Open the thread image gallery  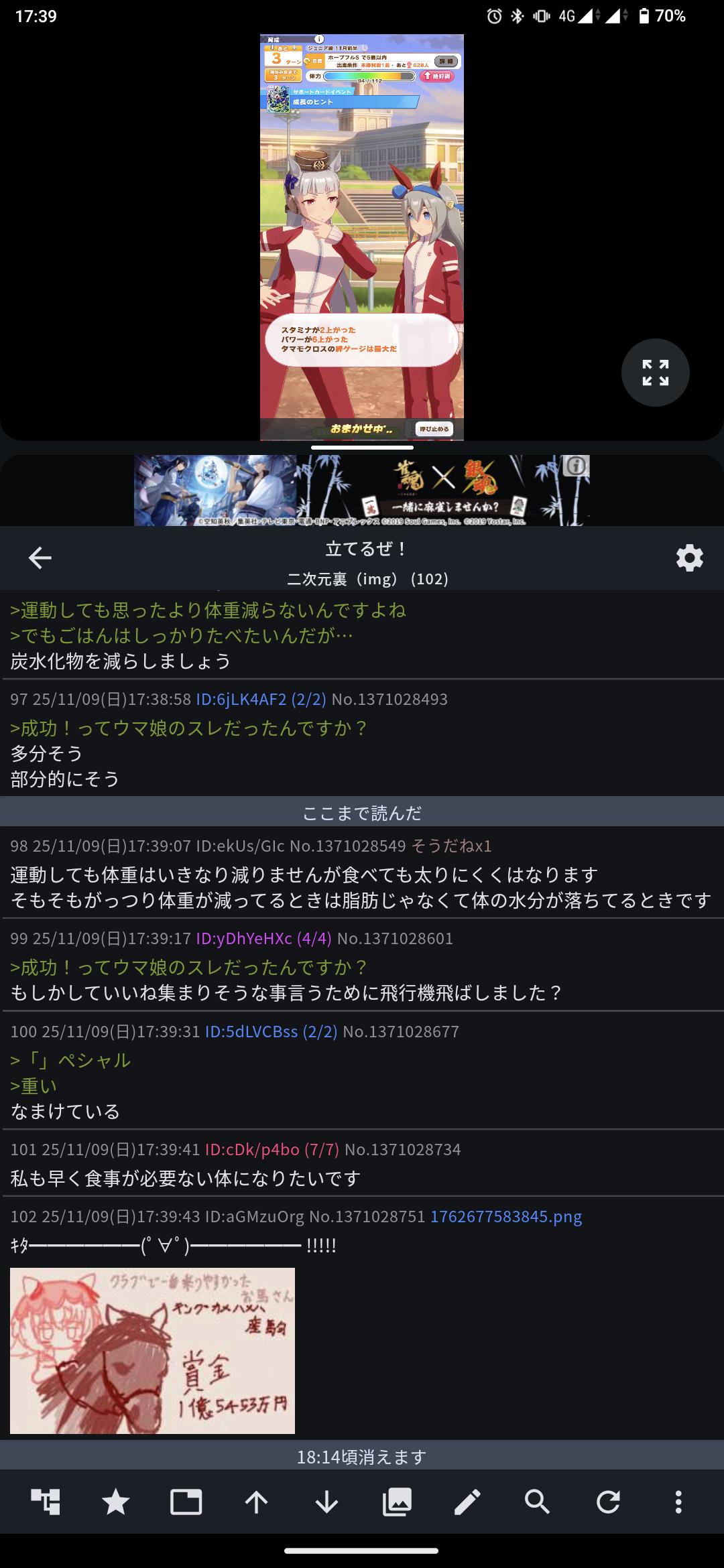point(397,1502)
